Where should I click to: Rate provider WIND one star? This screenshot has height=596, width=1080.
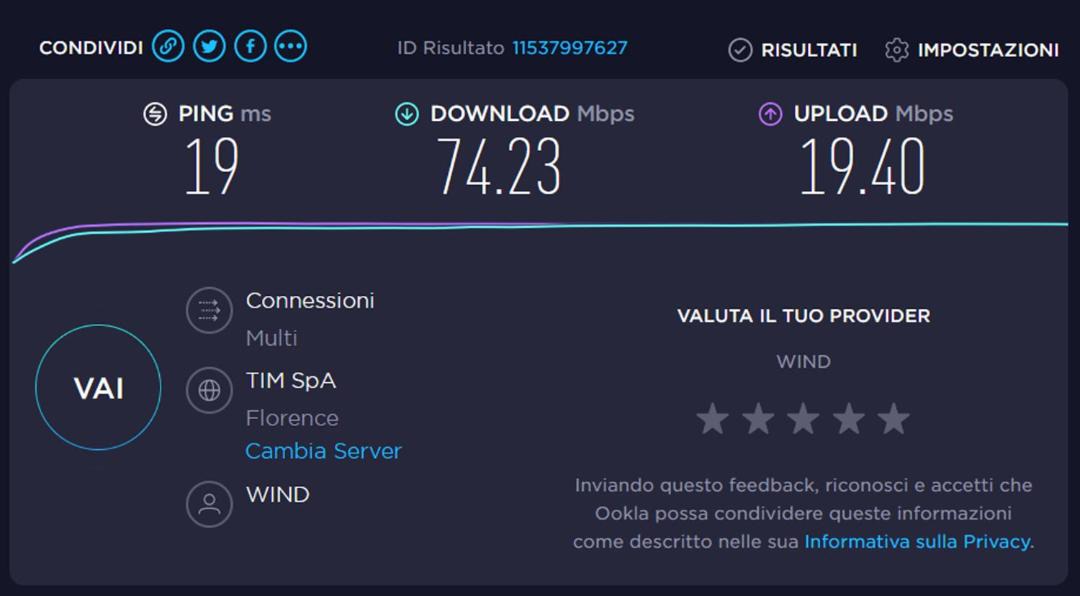coord(712,419)
